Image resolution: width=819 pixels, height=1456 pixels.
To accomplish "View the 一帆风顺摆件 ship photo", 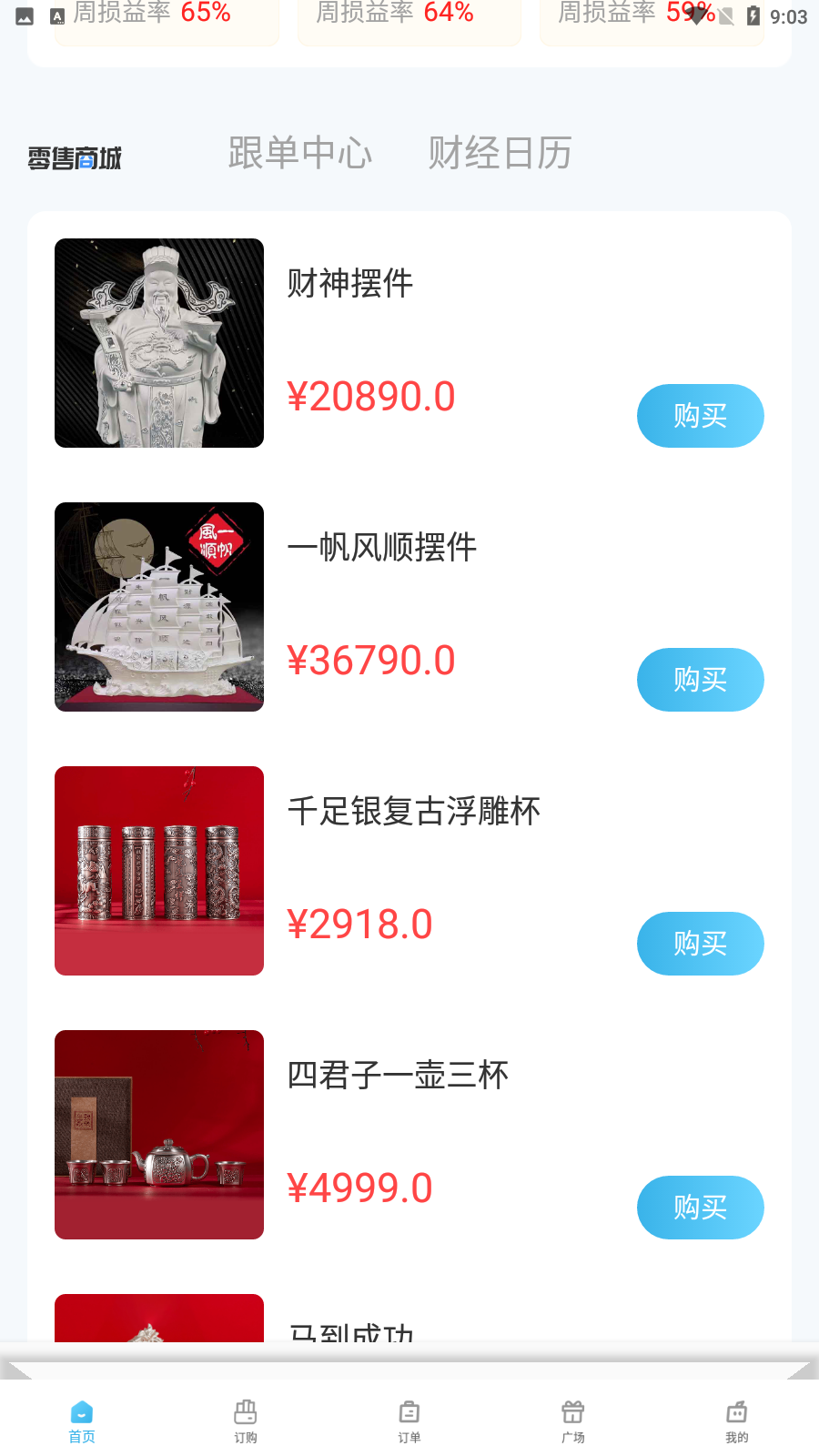I will tap(158, 607).
